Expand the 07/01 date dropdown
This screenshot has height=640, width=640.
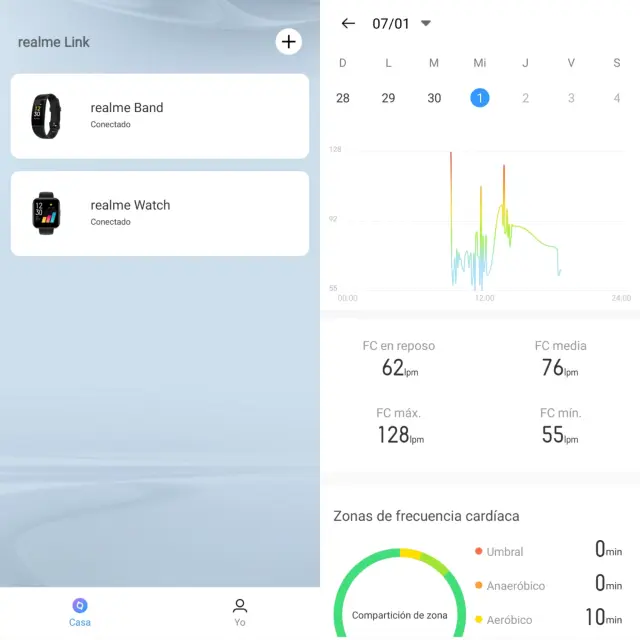tap(425, 23)
